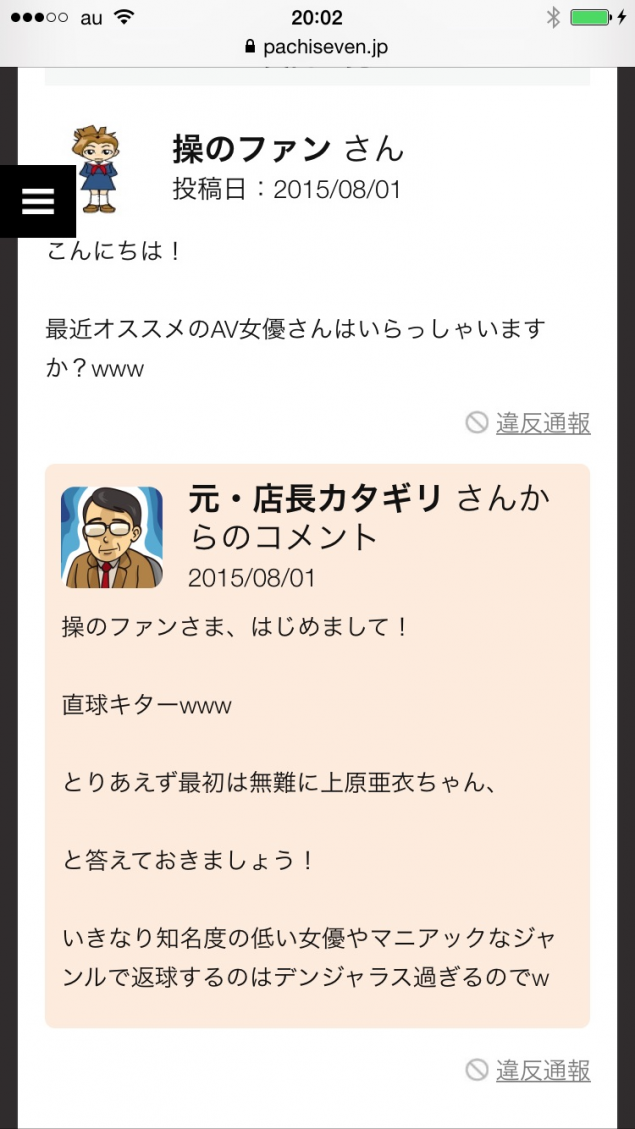Report 元・店長カタギリ's comment via 違反通報

point(541,1071)
